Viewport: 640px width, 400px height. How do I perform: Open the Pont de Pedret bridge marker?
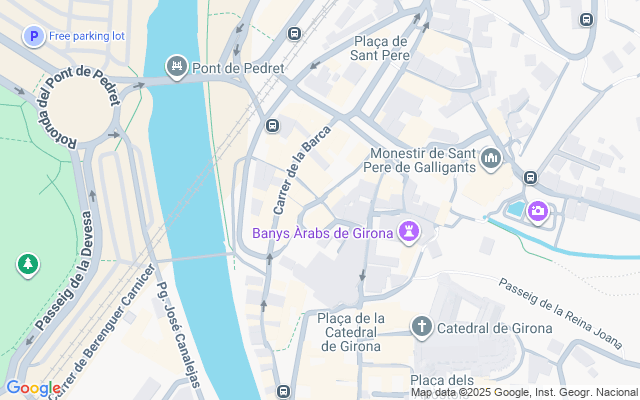pos(177,68)
